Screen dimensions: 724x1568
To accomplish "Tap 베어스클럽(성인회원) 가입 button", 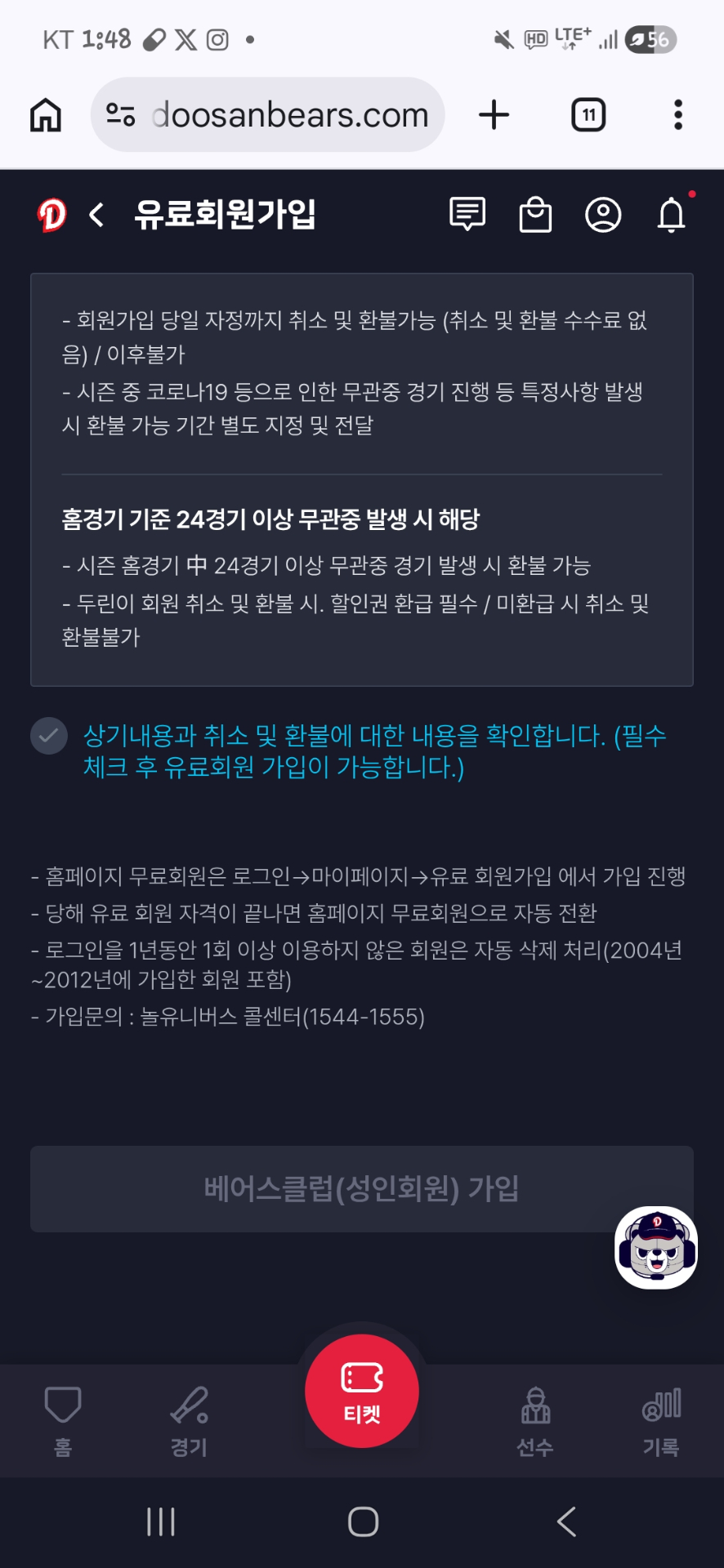I will [x=361, y=1188].
